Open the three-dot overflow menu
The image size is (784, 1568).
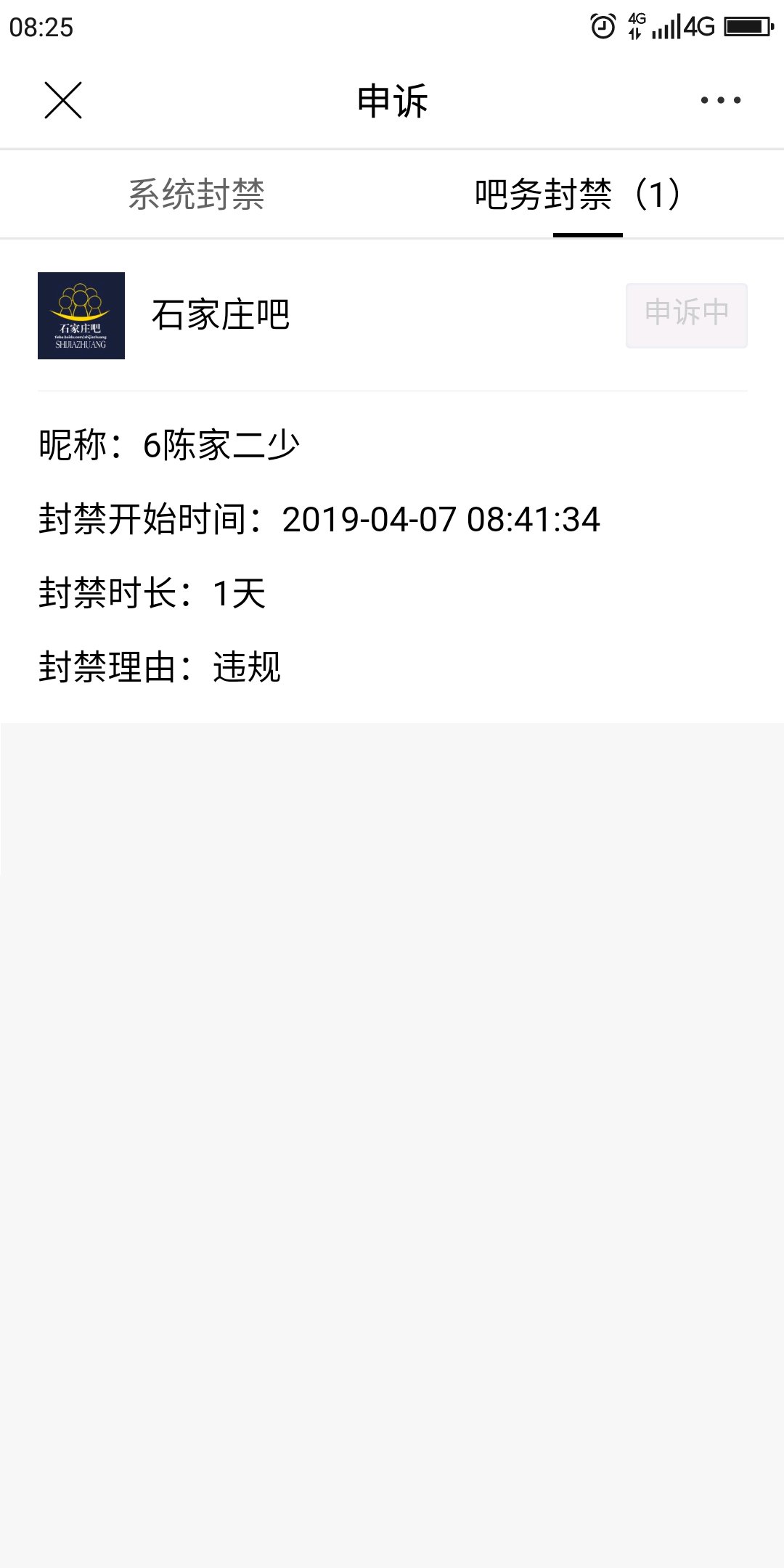pos(720,100)
